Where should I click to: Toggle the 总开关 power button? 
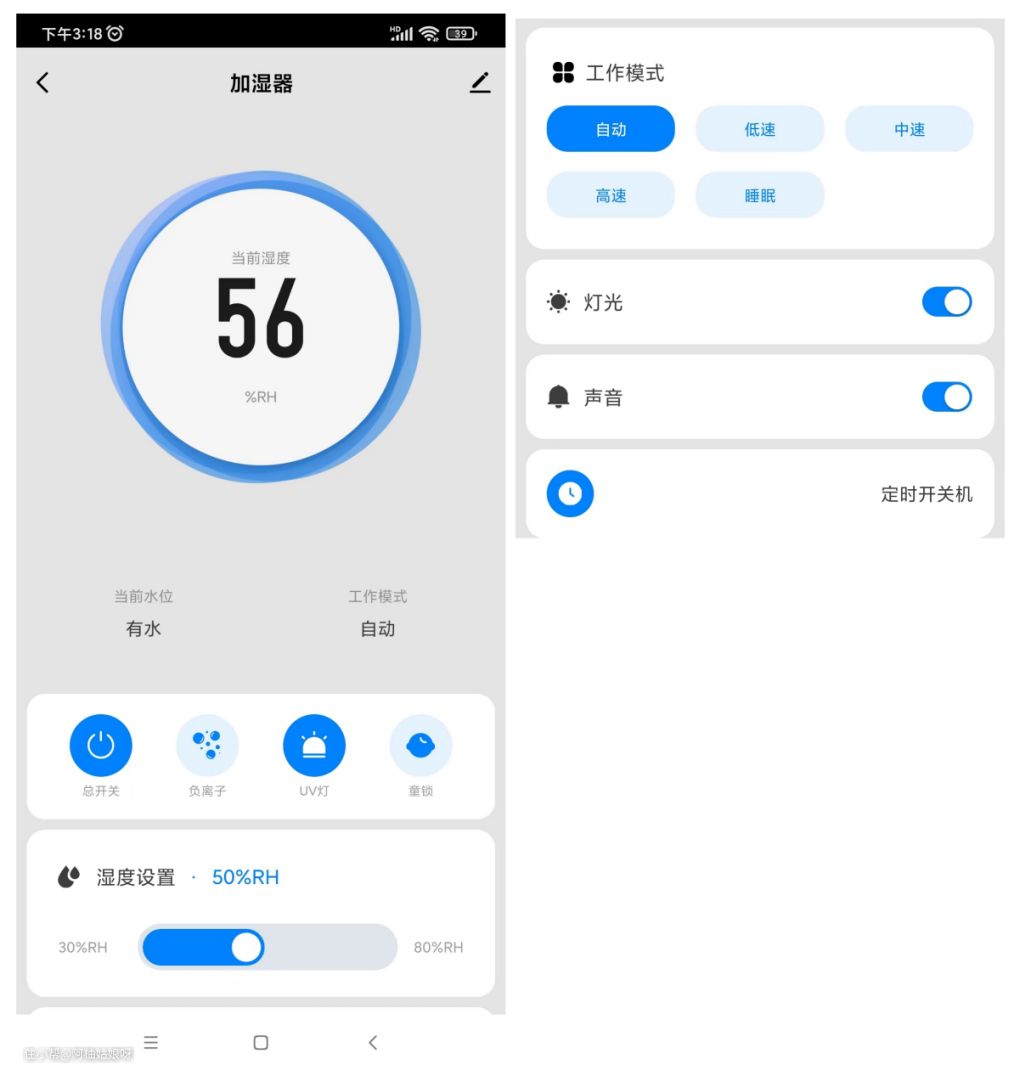[x=101, y=746]
